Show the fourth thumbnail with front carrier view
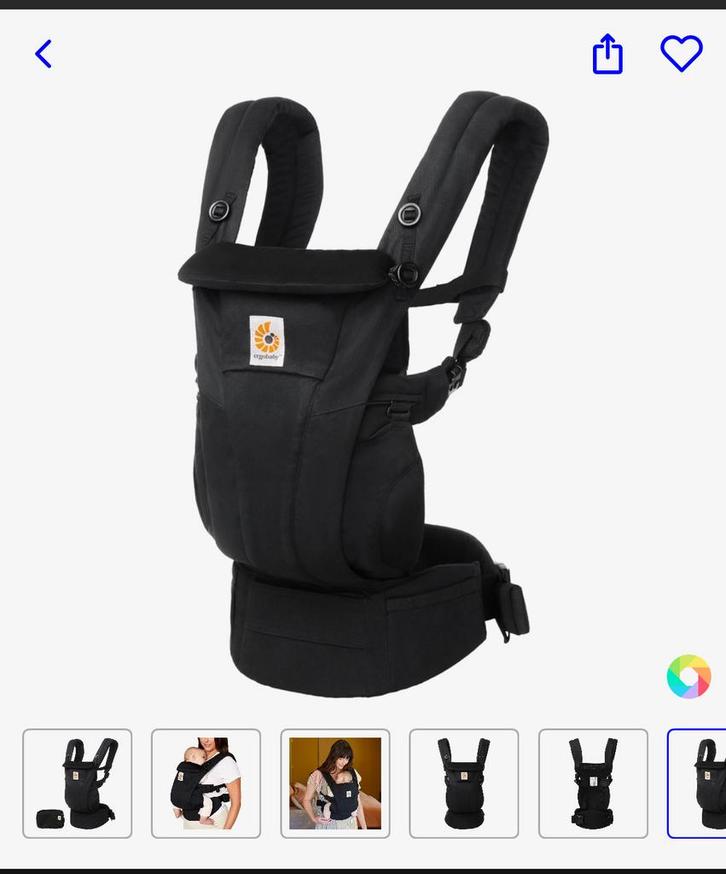The image size is (726, 874). pyautogui.click(x=464, y=783)
